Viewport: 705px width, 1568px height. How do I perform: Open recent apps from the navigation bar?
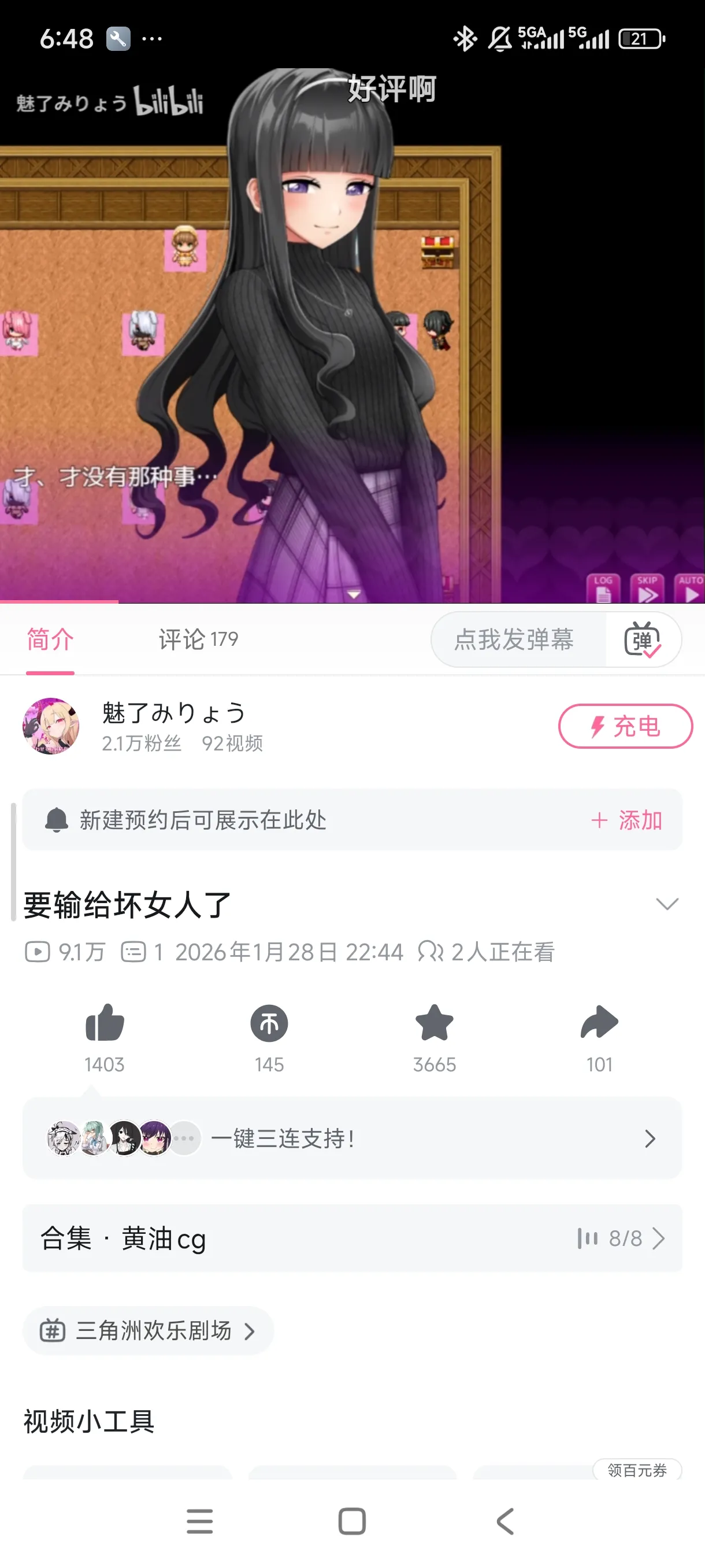coord(199,1521)
